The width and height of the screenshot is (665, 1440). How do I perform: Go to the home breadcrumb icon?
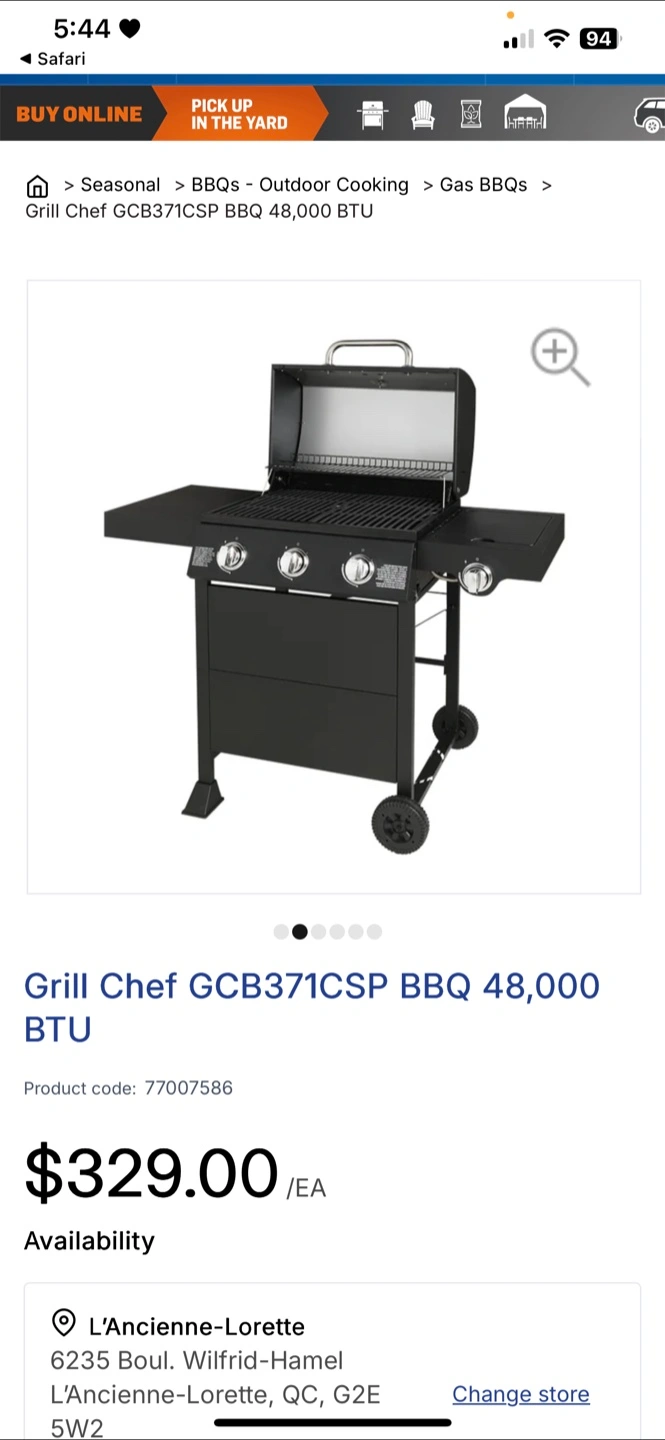click(x=37, y=186)
